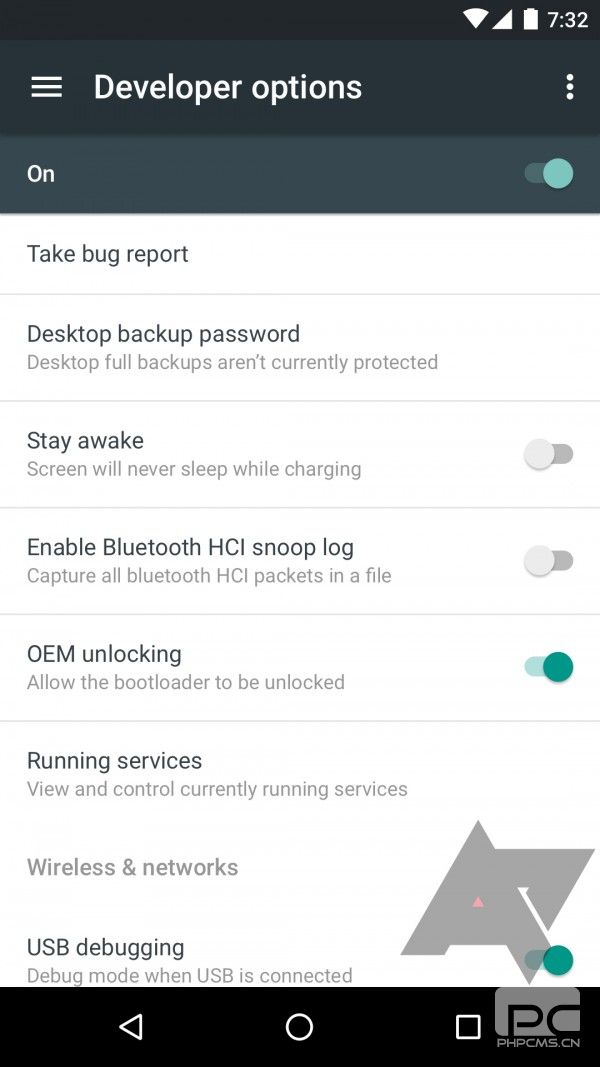Enable Bluetooth HCI snoop log
This screenshot has height=1067, width=600.
549,561
